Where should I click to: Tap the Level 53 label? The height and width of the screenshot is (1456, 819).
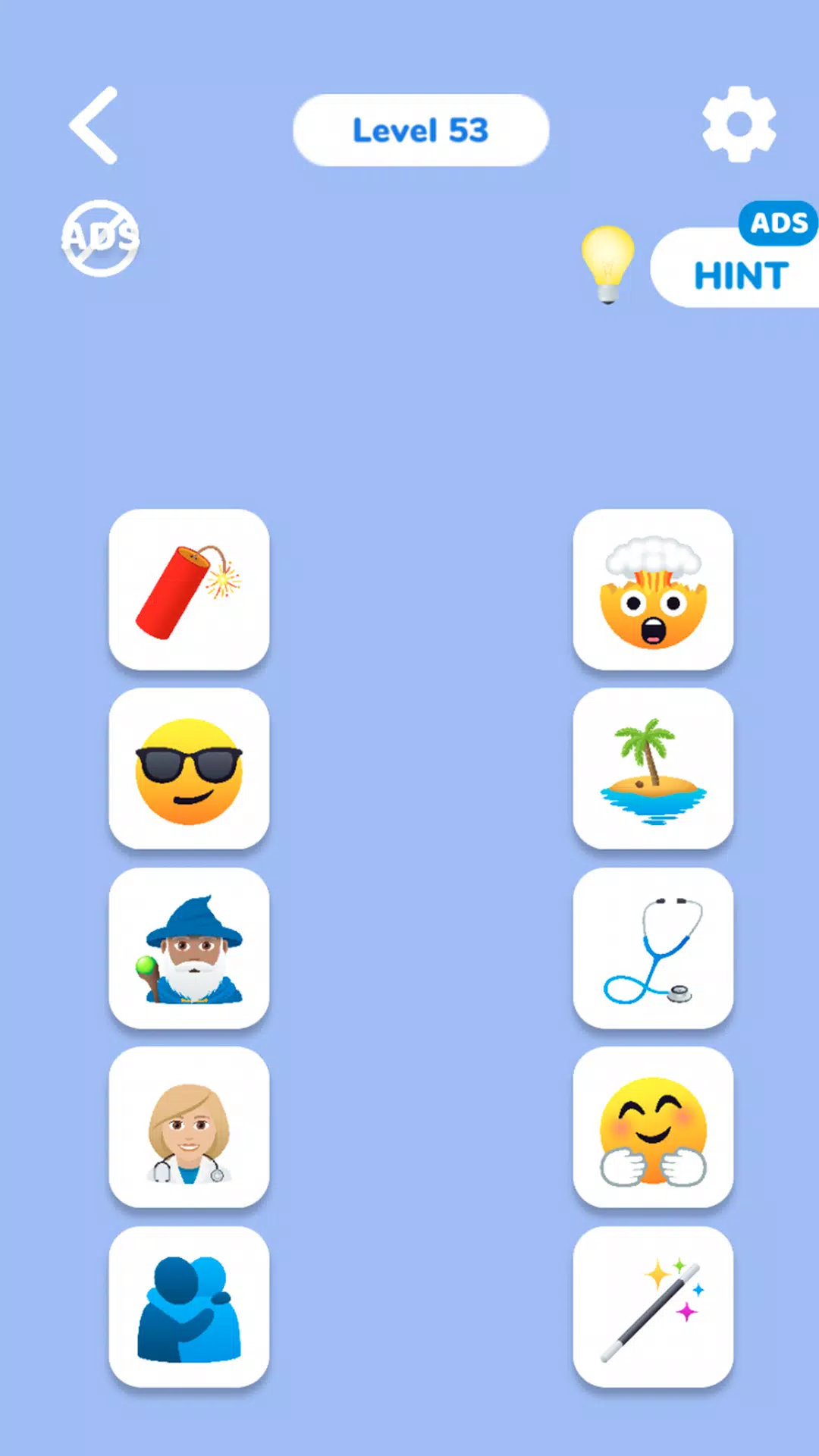420,130
